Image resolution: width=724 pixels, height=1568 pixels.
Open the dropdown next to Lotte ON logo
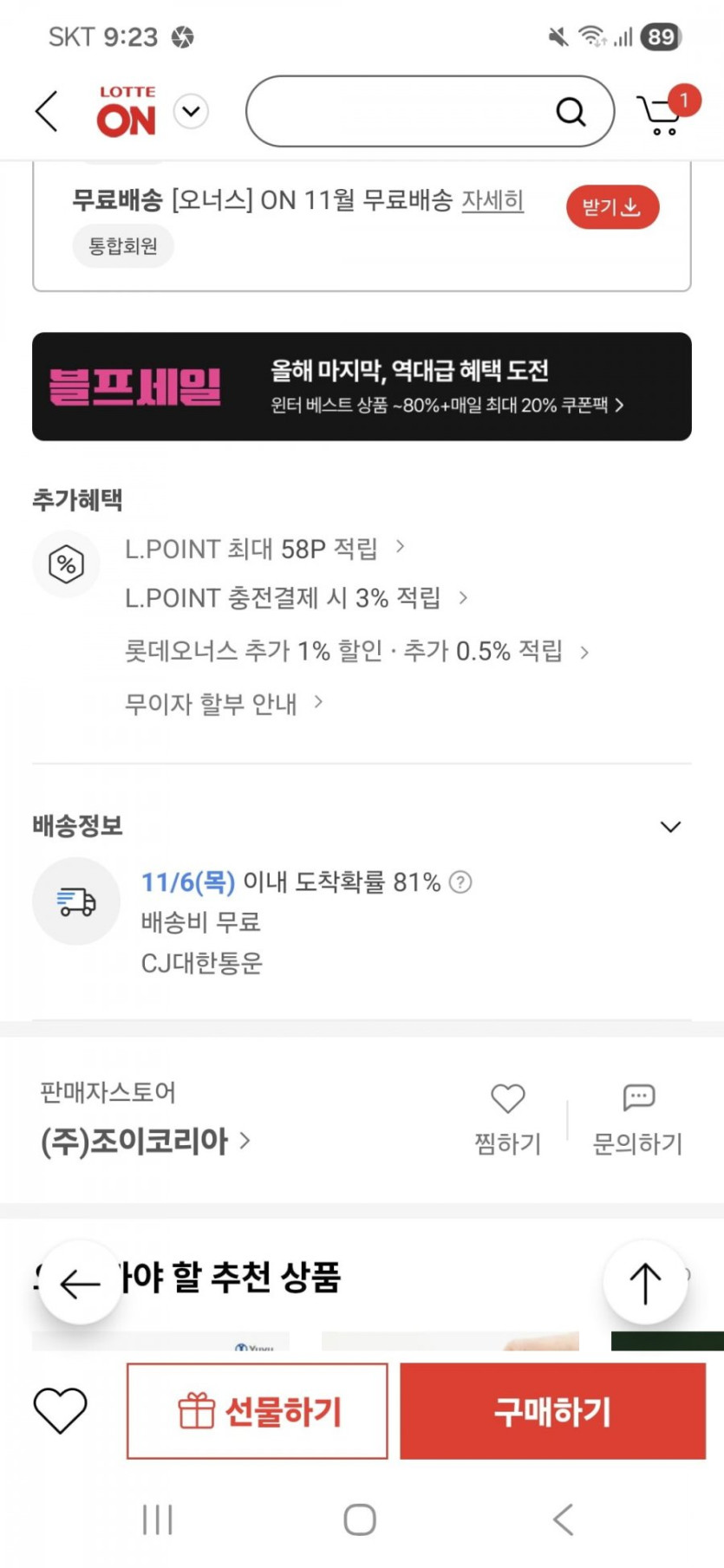coord(191,111)
